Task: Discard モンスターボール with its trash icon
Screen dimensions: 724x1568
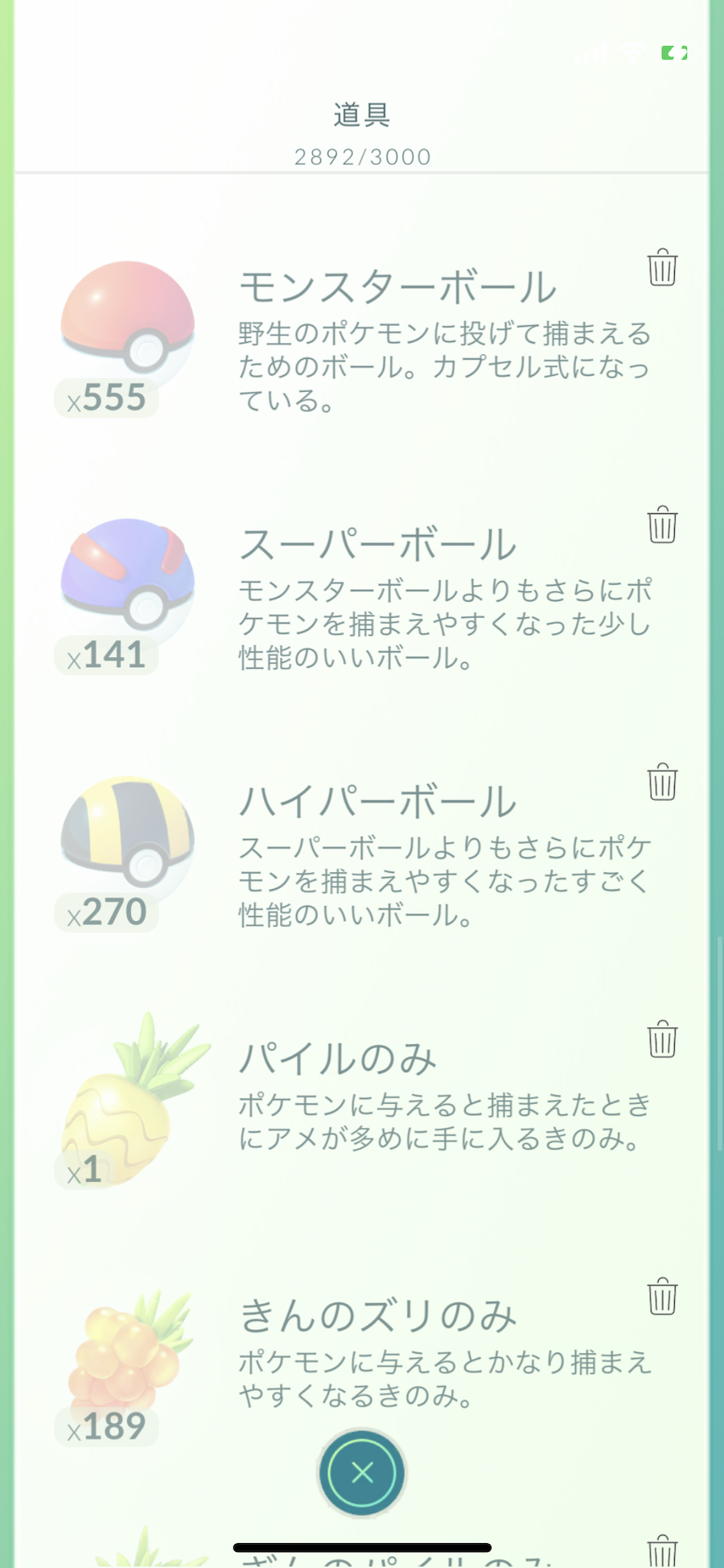Action: click(662, 267)
